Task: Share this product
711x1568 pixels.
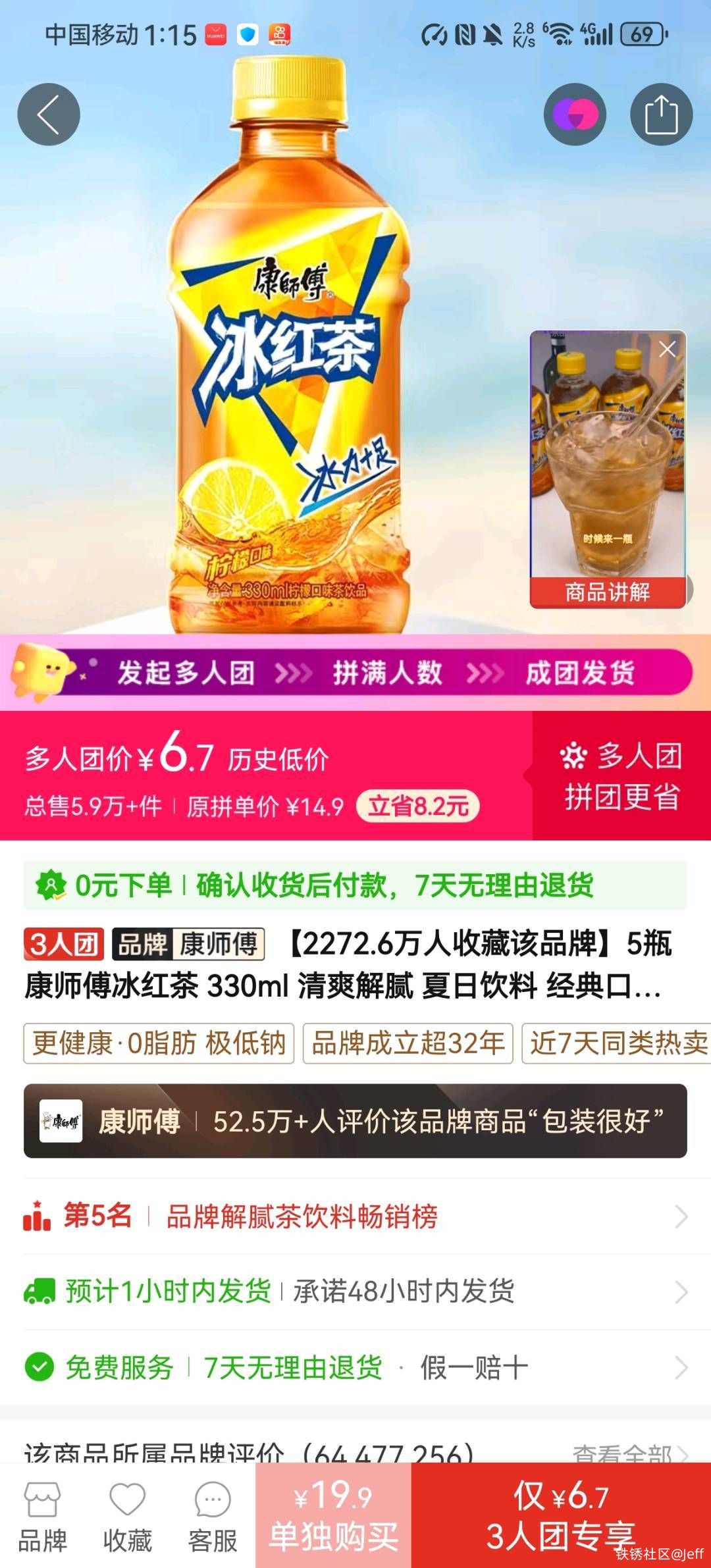Action: pos(661,115)
